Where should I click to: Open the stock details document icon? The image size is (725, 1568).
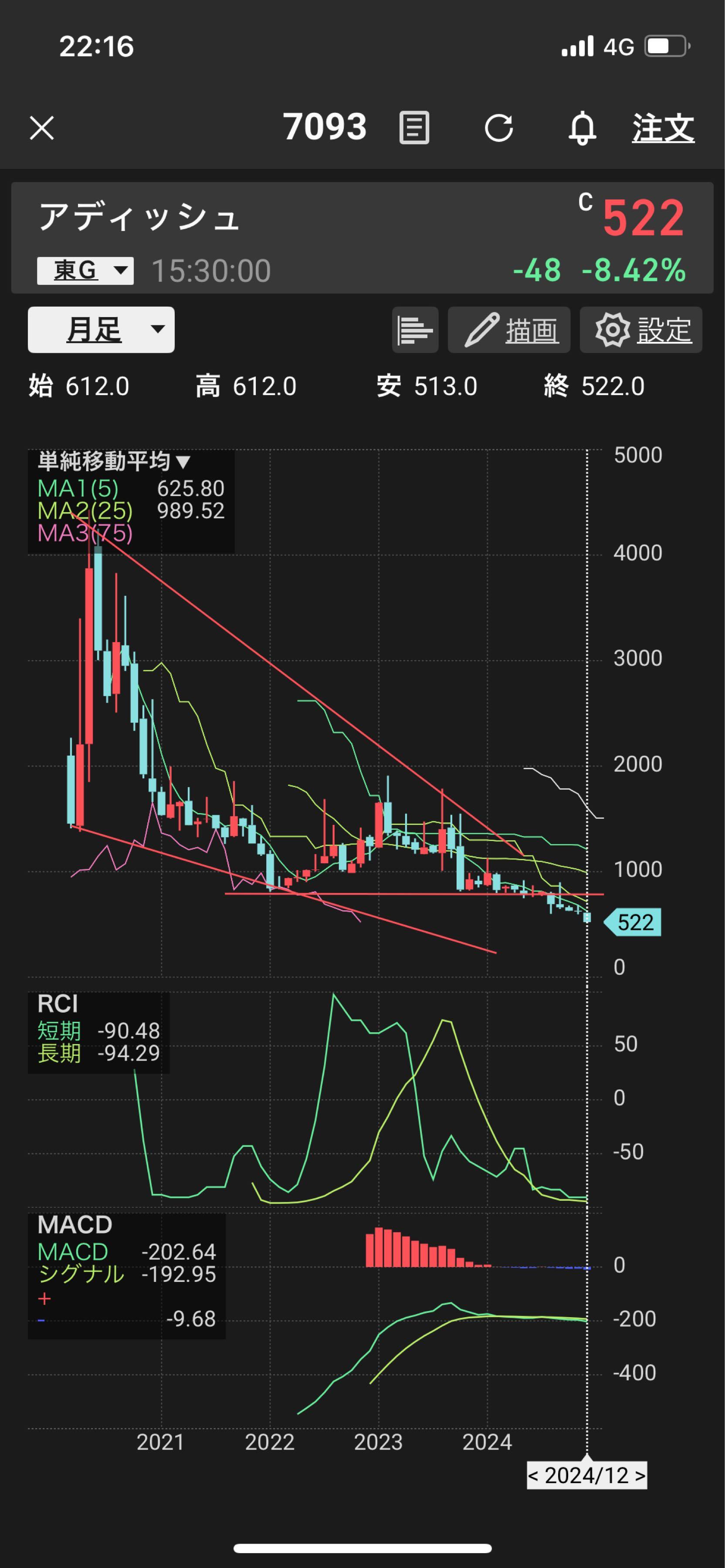pyautogui.click(x=414, y=128)
